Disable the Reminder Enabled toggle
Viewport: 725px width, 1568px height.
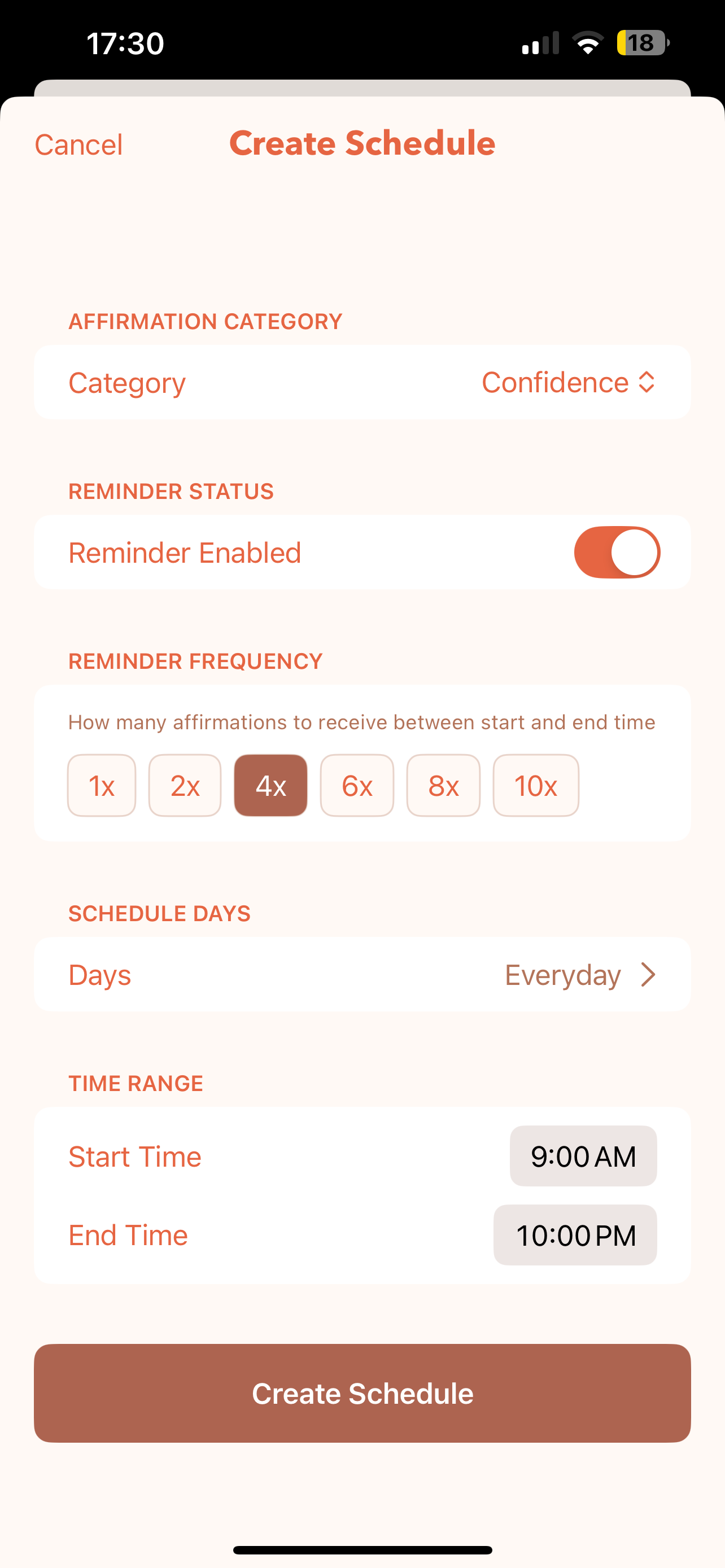pos(617,551)
